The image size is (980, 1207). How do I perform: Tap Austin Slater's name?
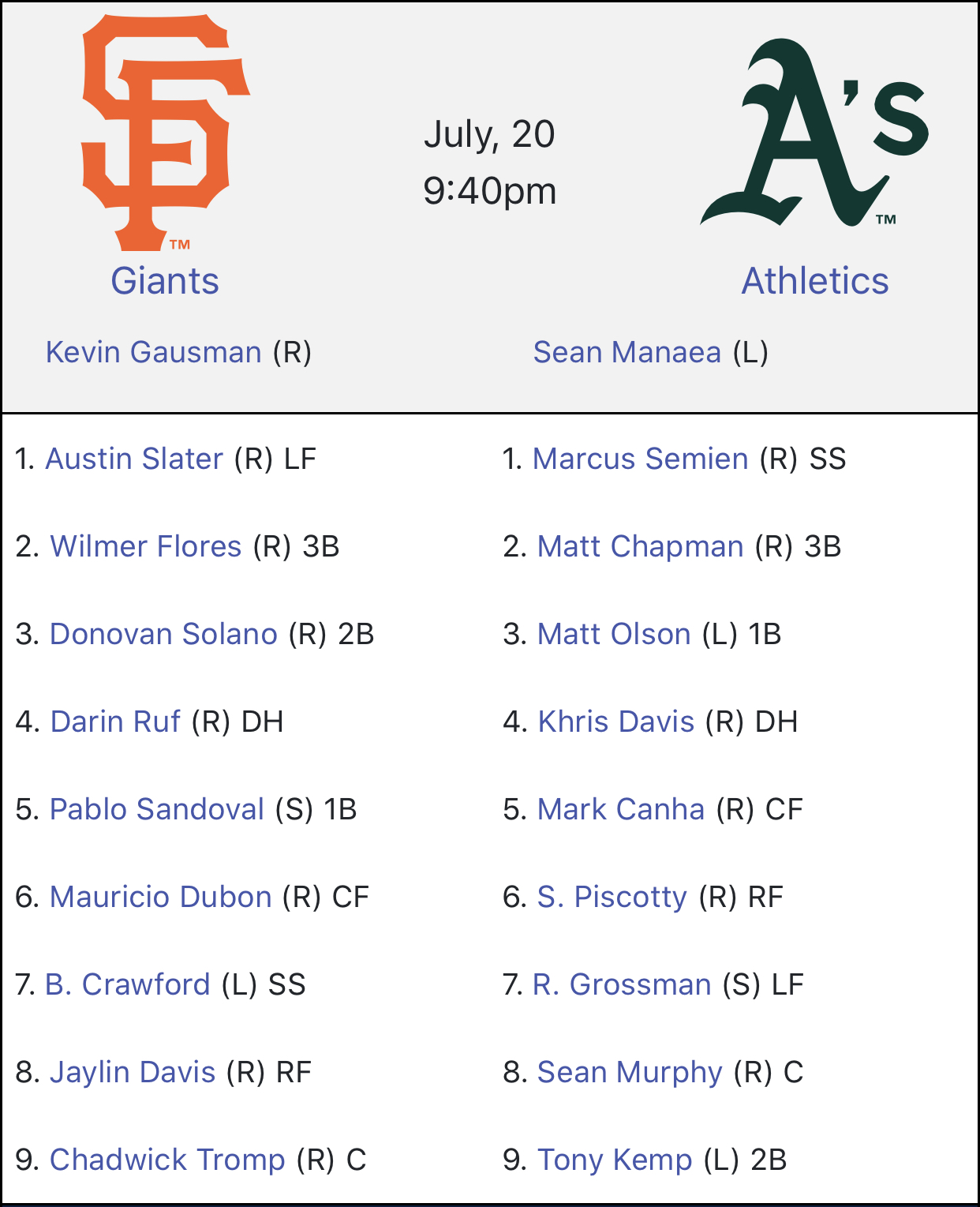click(x=134, y=459)
